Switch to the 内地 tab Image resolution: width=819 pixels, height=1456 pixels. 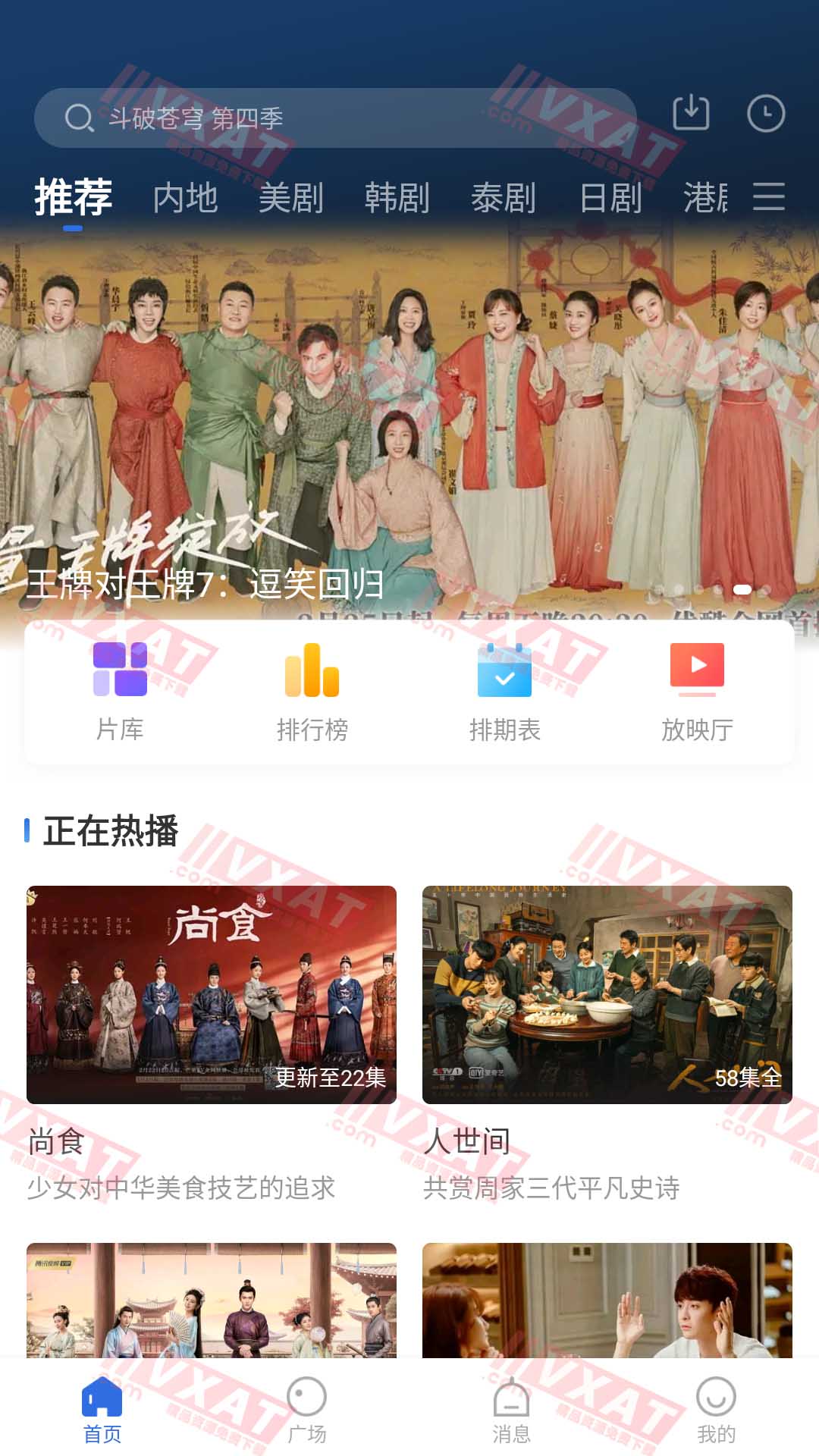[x=185, y=198]
